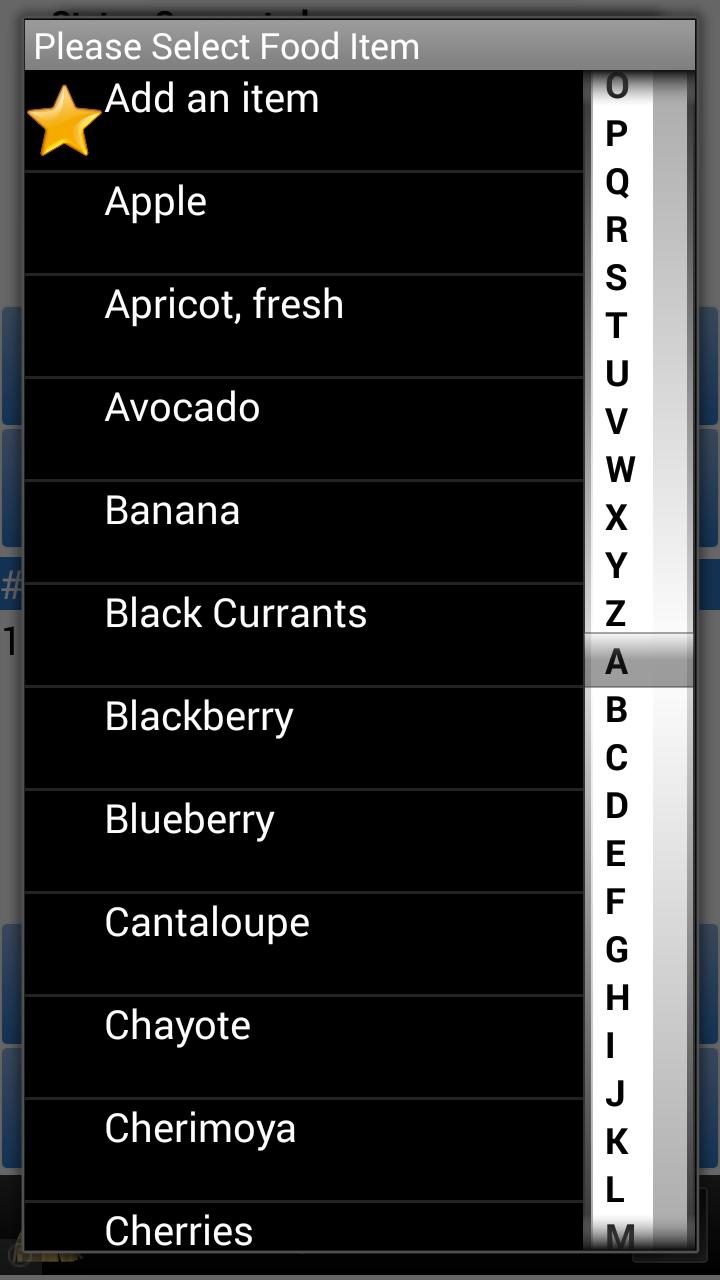This screenshot has width=720, height=1280.
Task: Pick Blueberry from the list
Action: [x=303, y=841]
